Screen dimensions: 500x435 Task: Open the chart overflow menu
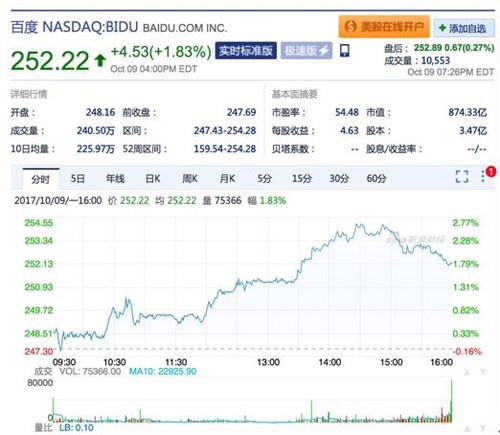[x=483, y=176]
